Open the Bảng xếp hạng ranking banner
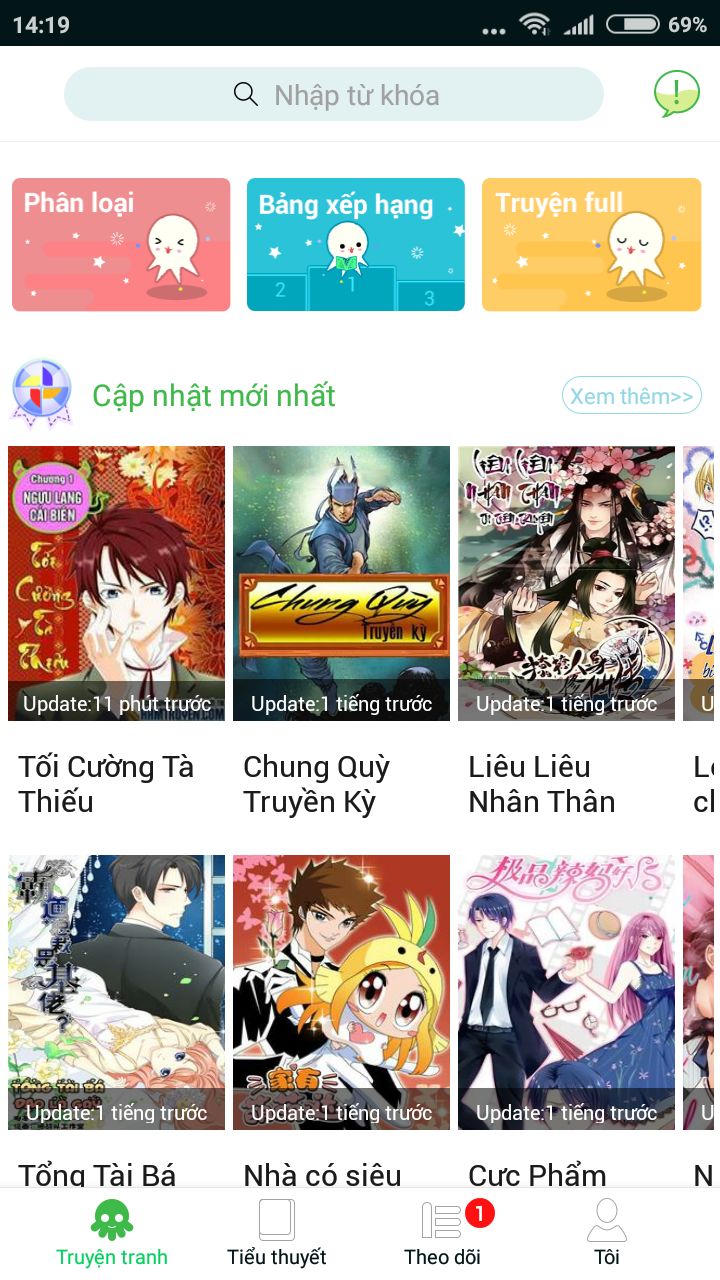The image size is (720, 1280). [355, 243]
